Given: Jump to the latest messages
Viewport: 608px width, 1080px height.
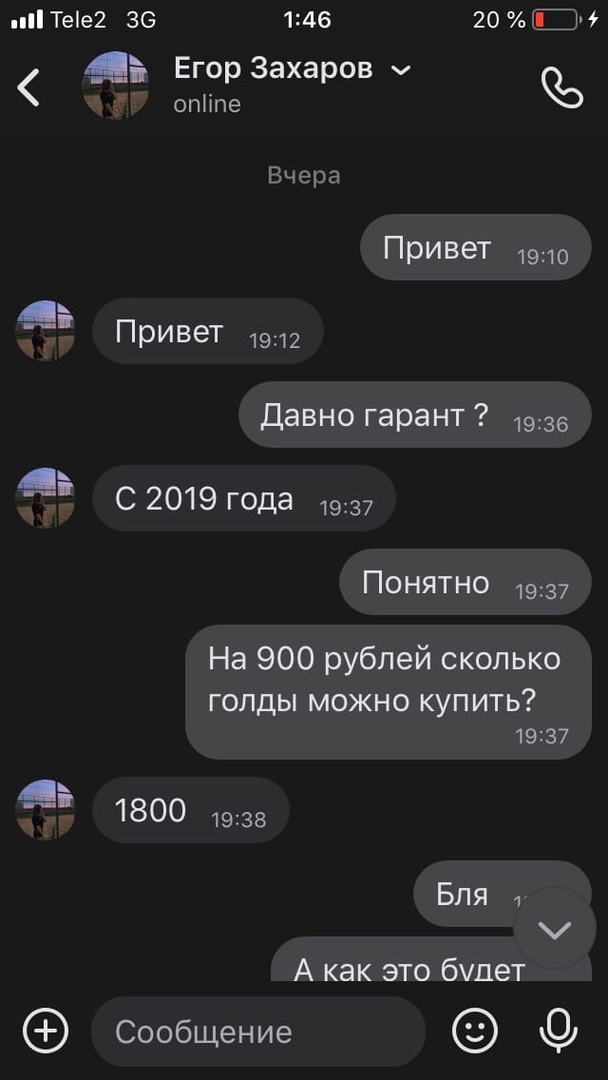Looking at the screenshot, I should coord(554,929).
